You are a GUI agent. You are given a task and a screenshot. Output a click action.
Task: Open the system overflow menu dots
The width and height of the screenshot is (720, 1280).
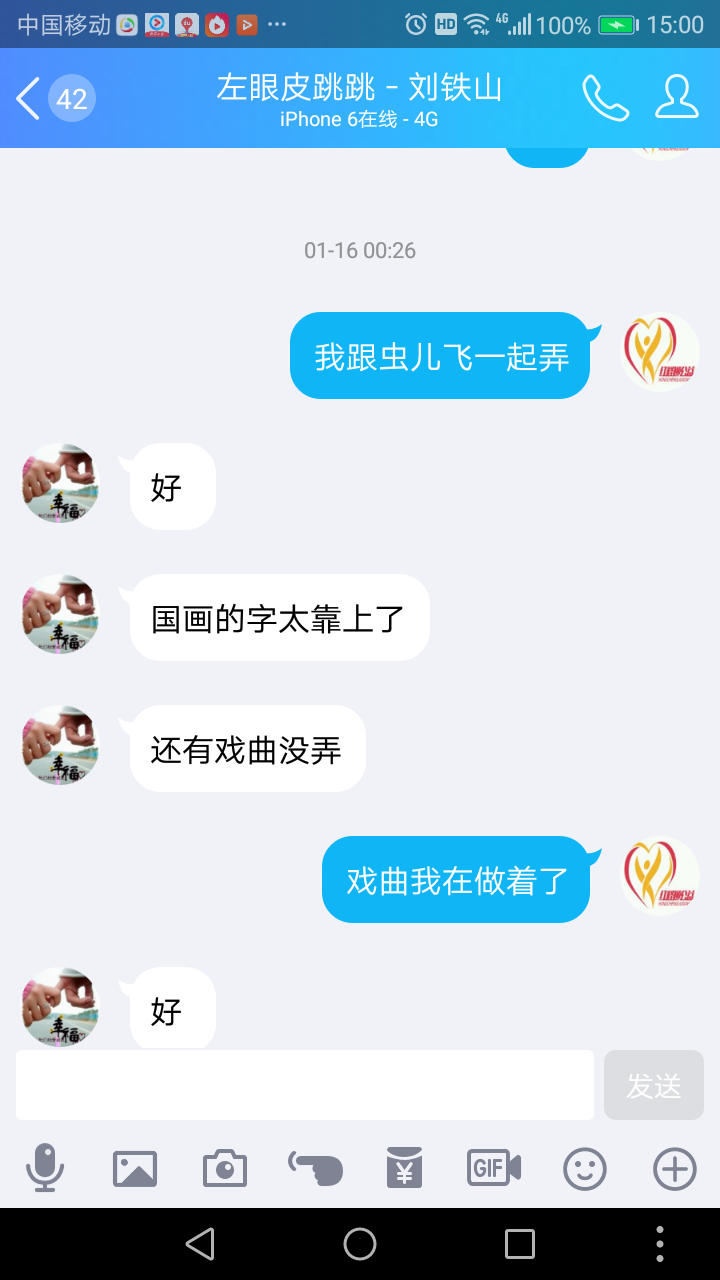click(660, 1244)
